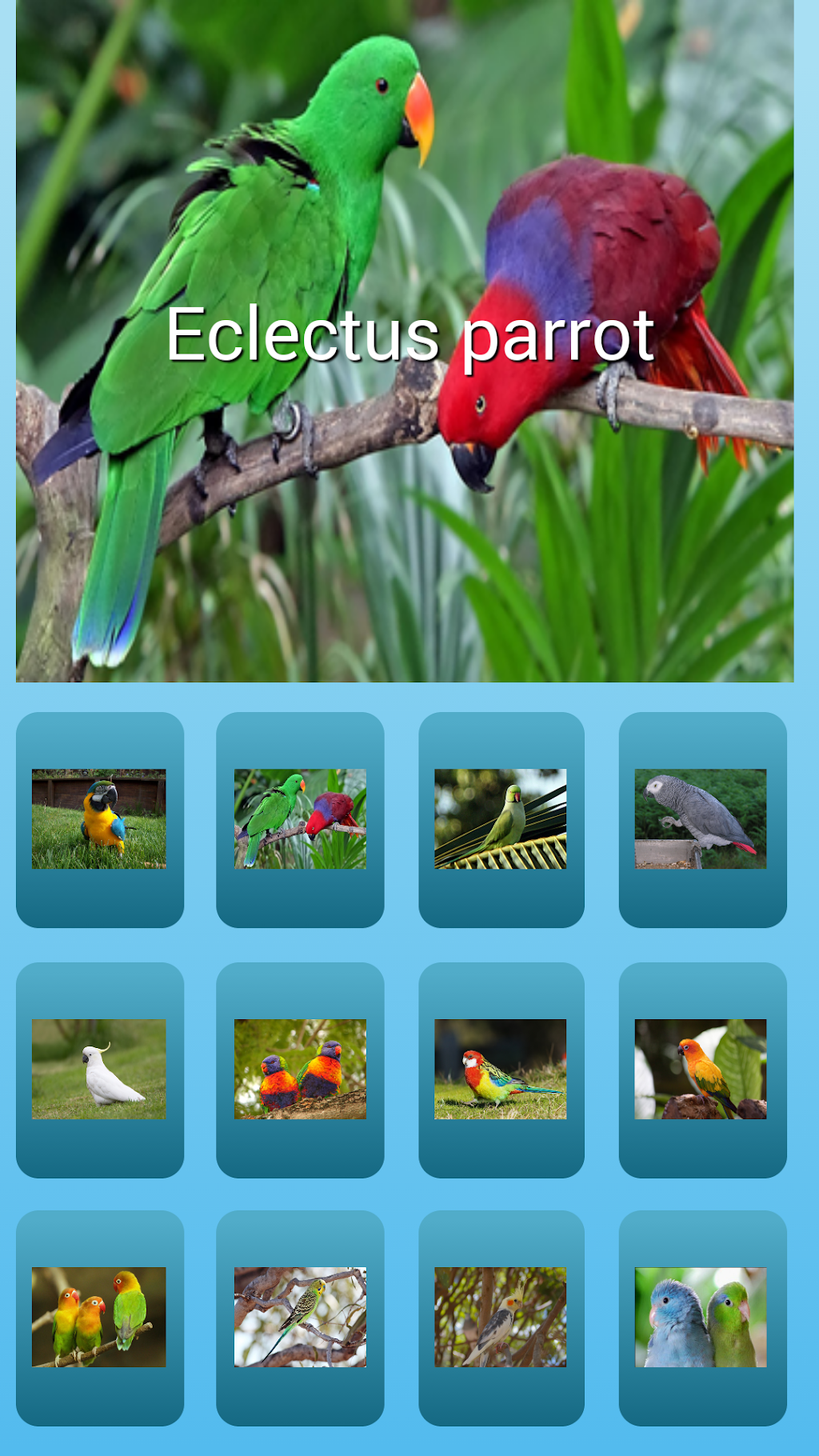This screenshot has height=1456, width=819.
Task: Select the budgerigar in tree thumbnail
Action: (x=300, y=1317)
